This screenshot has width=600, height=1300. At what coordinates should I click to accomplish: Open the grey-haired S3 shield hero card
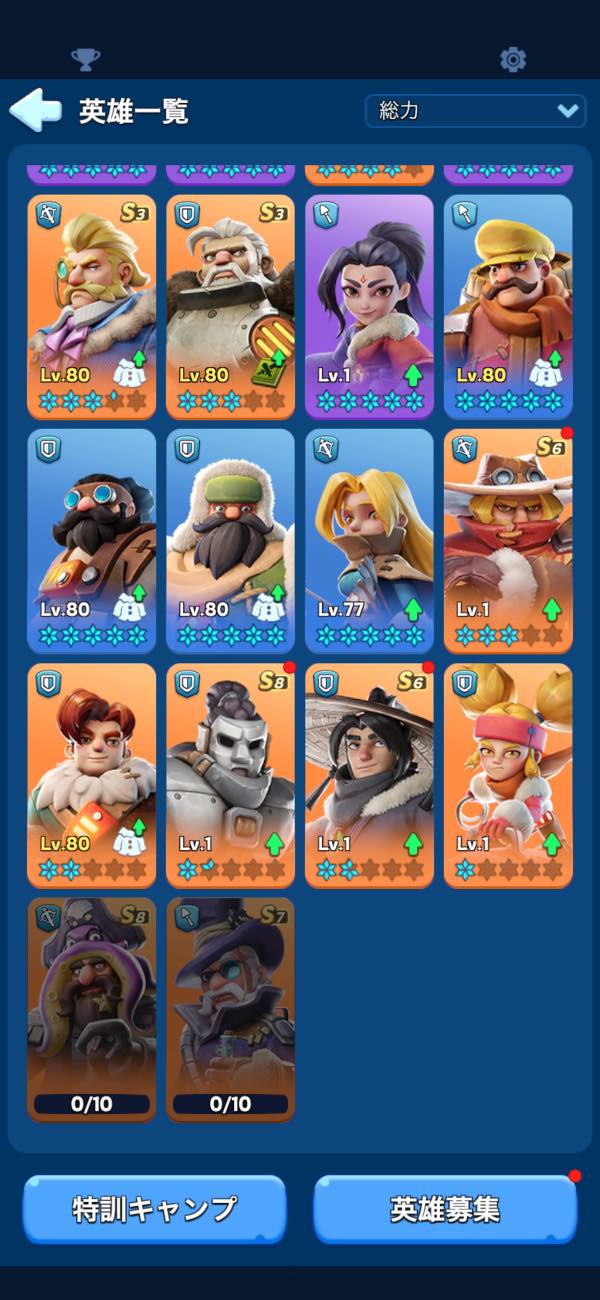231,307
